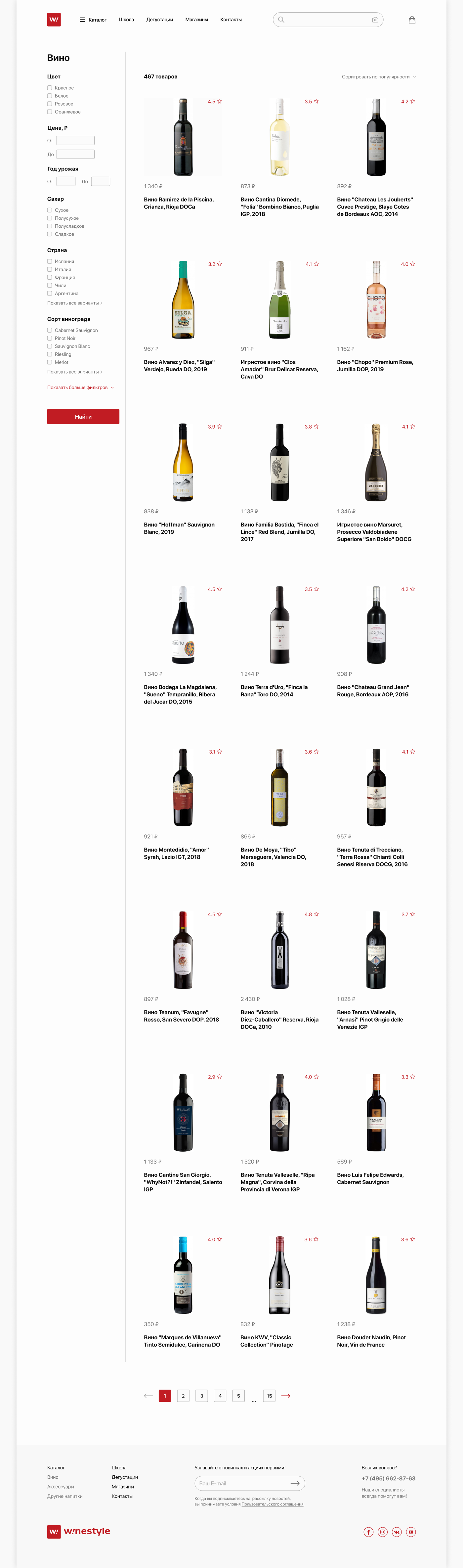
Task: Open the shopping cart icon
Action: click(x=412, y=20)
